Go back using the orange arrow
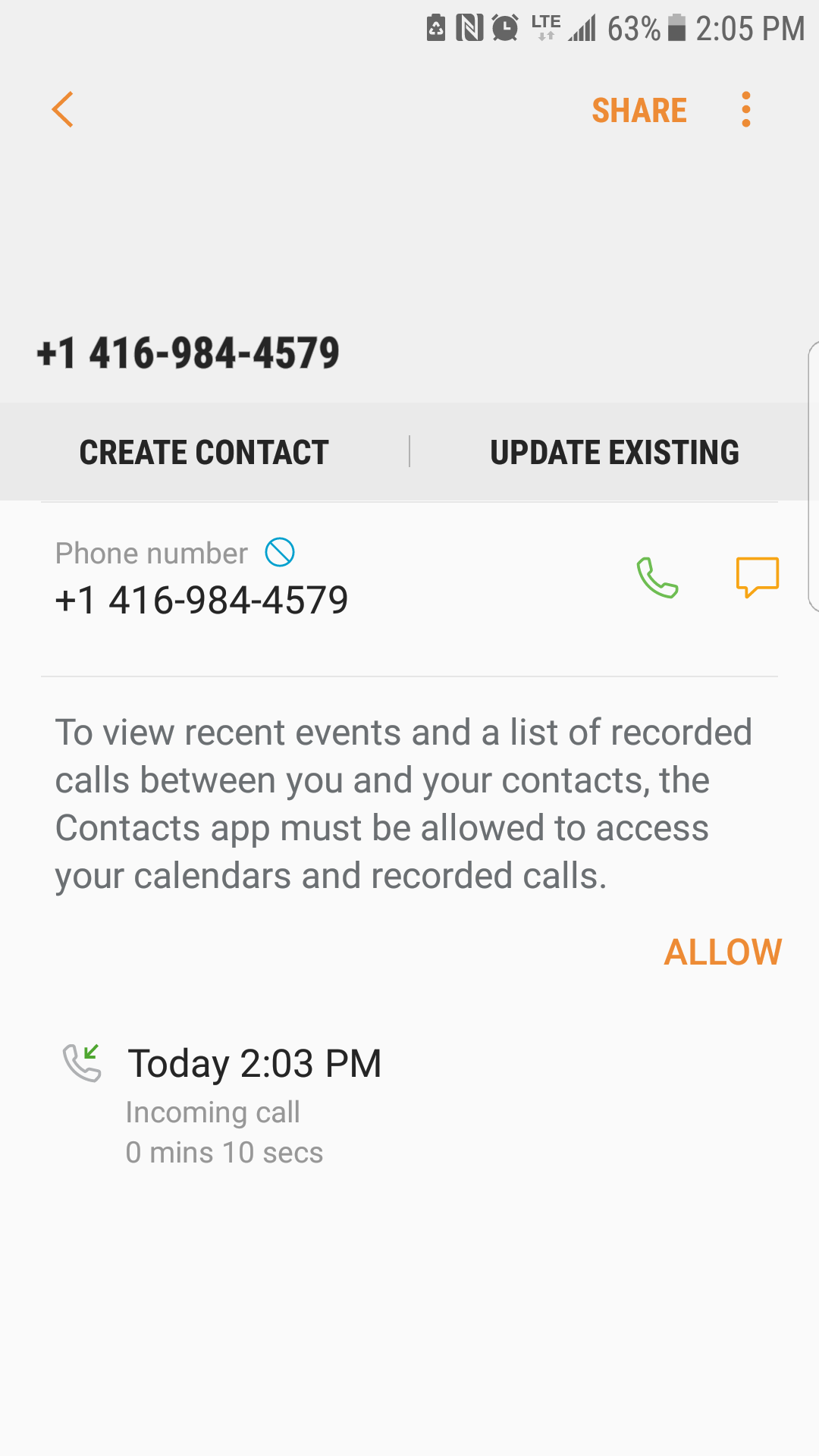 (x=63, y=110)
